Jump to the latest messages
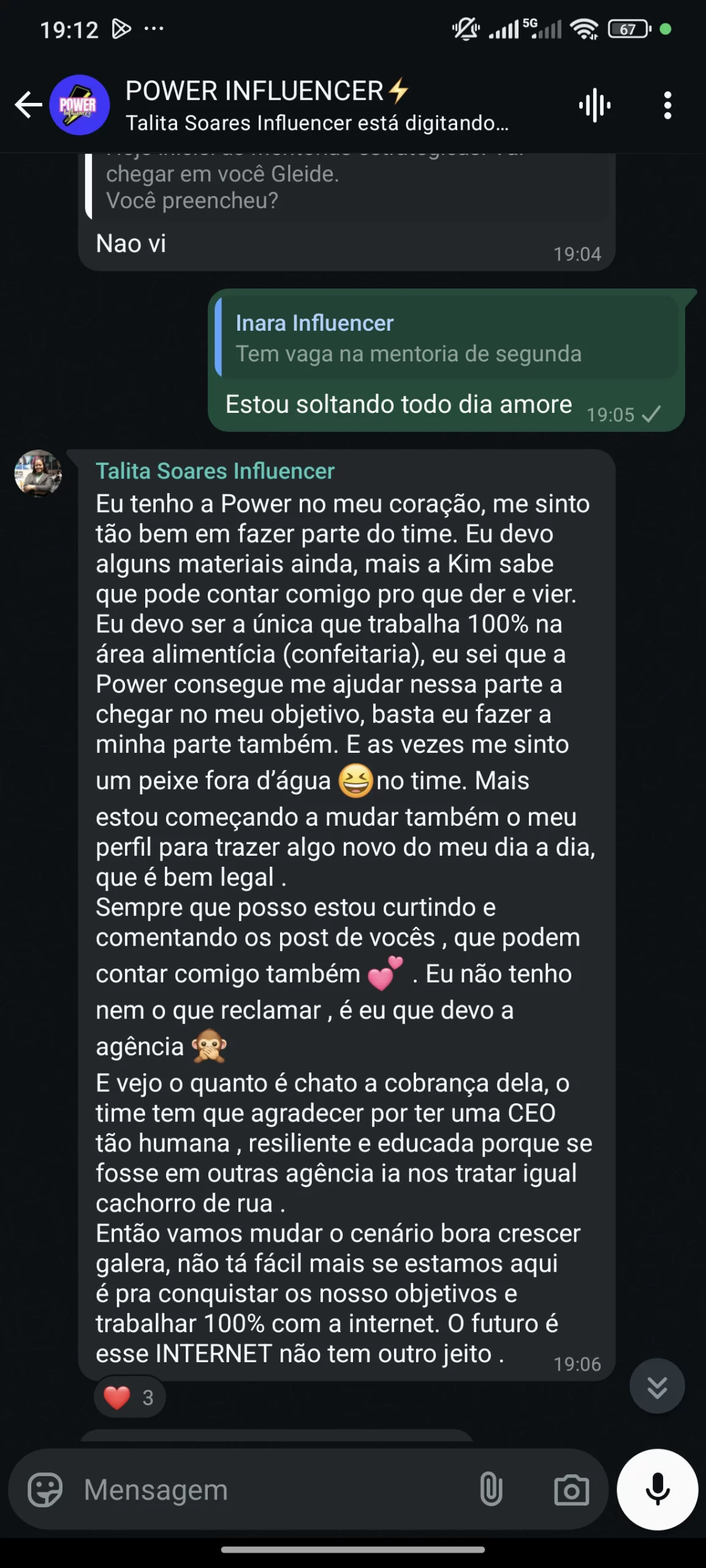Screen dimensions: 706x1568 click(657, 1387)
